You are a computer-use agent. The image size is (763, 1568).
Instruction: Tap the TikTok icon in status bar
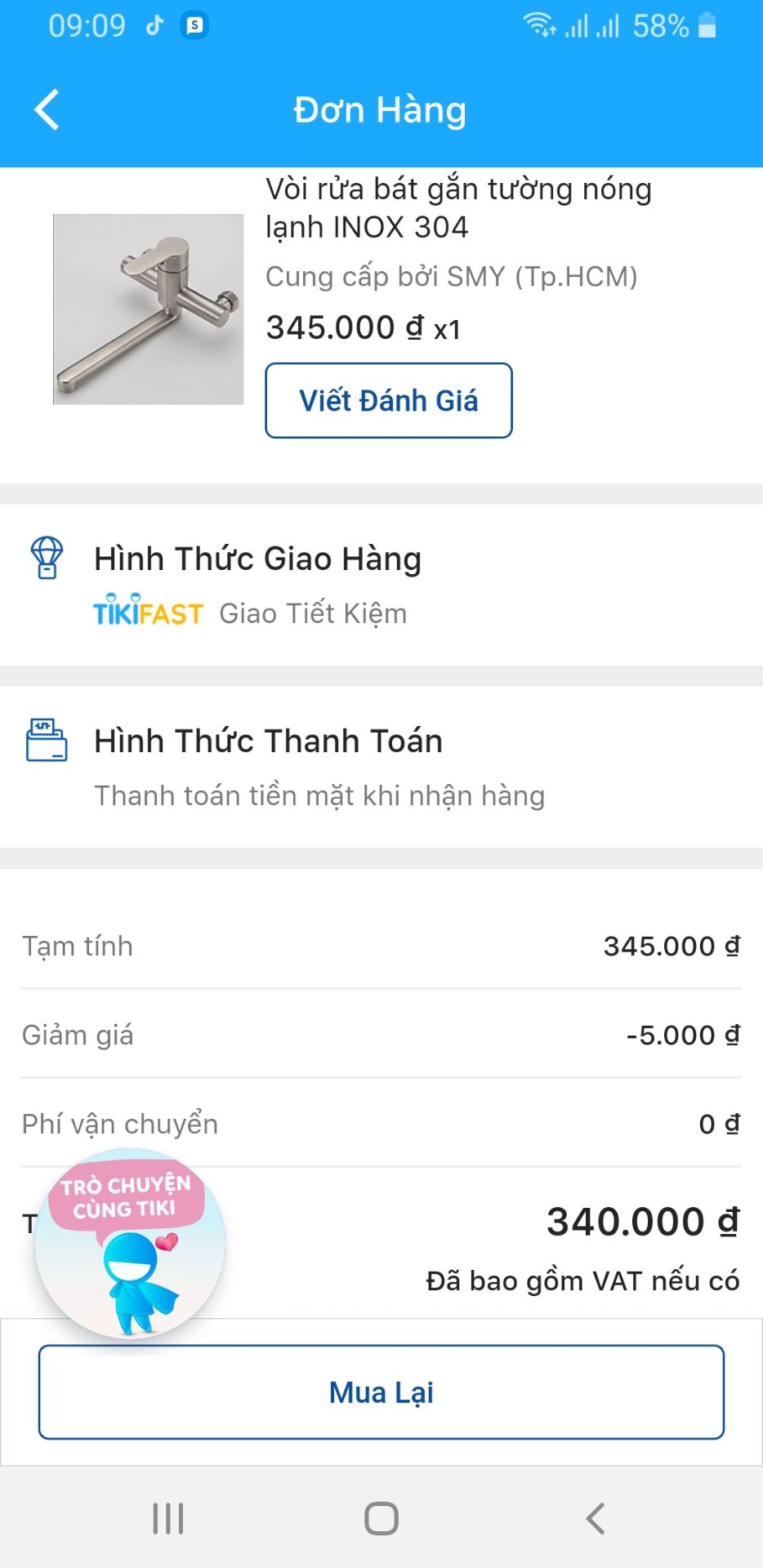[154, 24]
